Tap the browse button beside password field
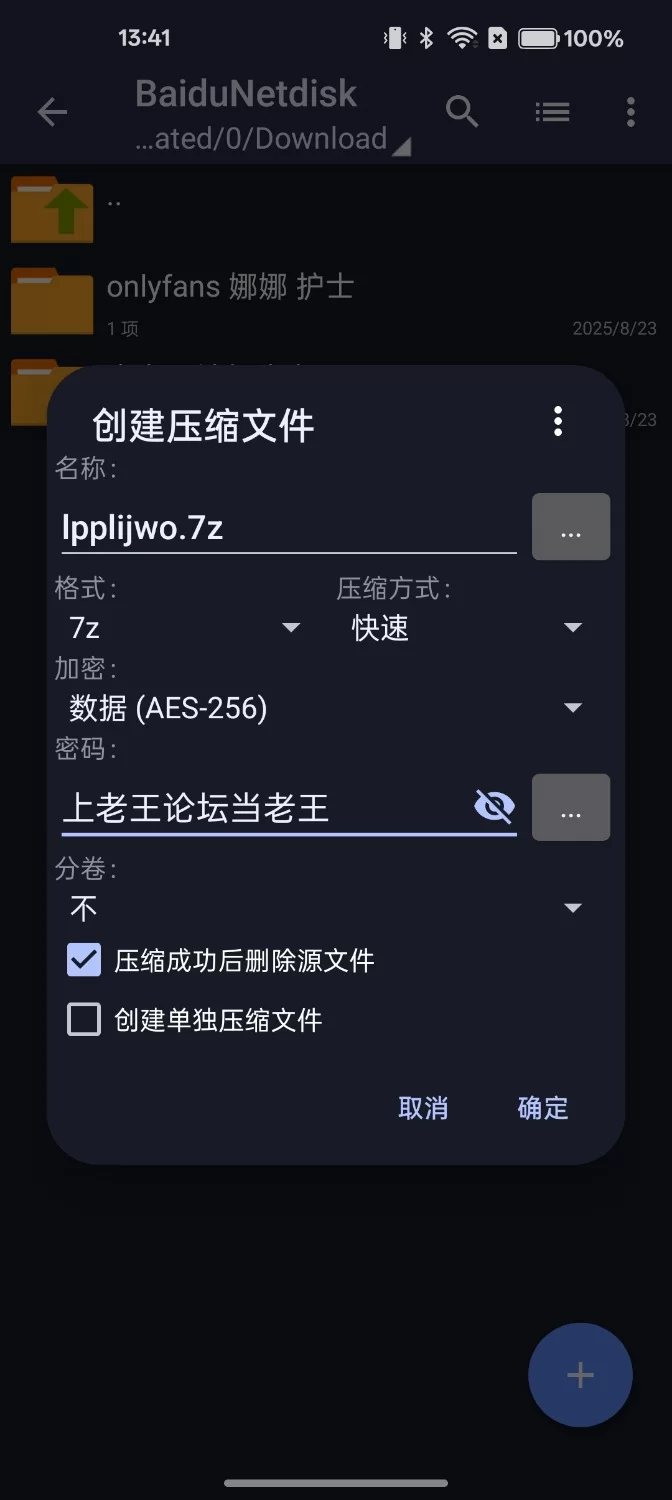 coord(571,807)
